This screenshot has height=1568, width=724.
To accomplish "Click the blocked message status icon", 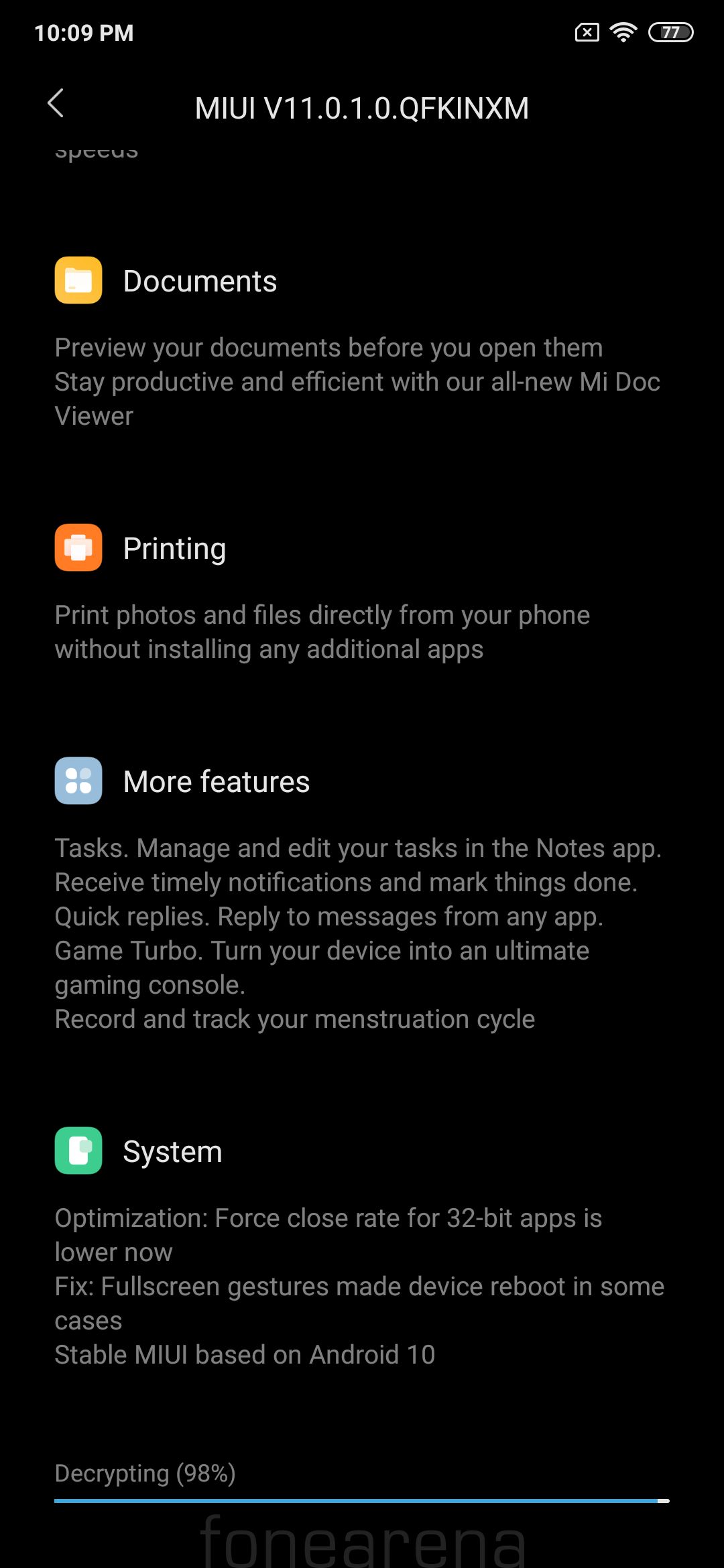I will click(586, 33).
